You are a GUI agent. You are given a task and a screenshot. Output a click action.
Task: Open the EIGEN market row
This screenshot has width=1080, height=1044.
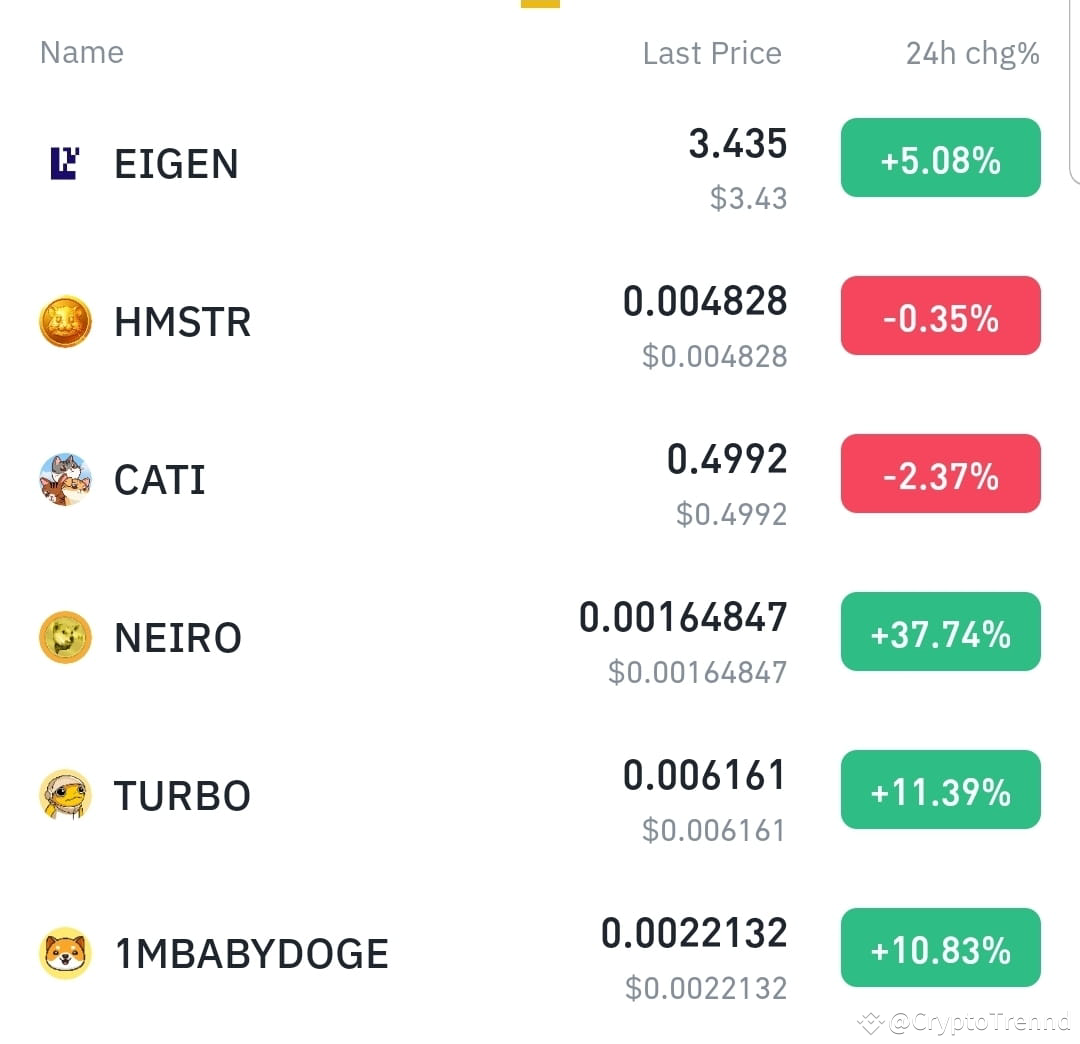click(x=176, y=164)
